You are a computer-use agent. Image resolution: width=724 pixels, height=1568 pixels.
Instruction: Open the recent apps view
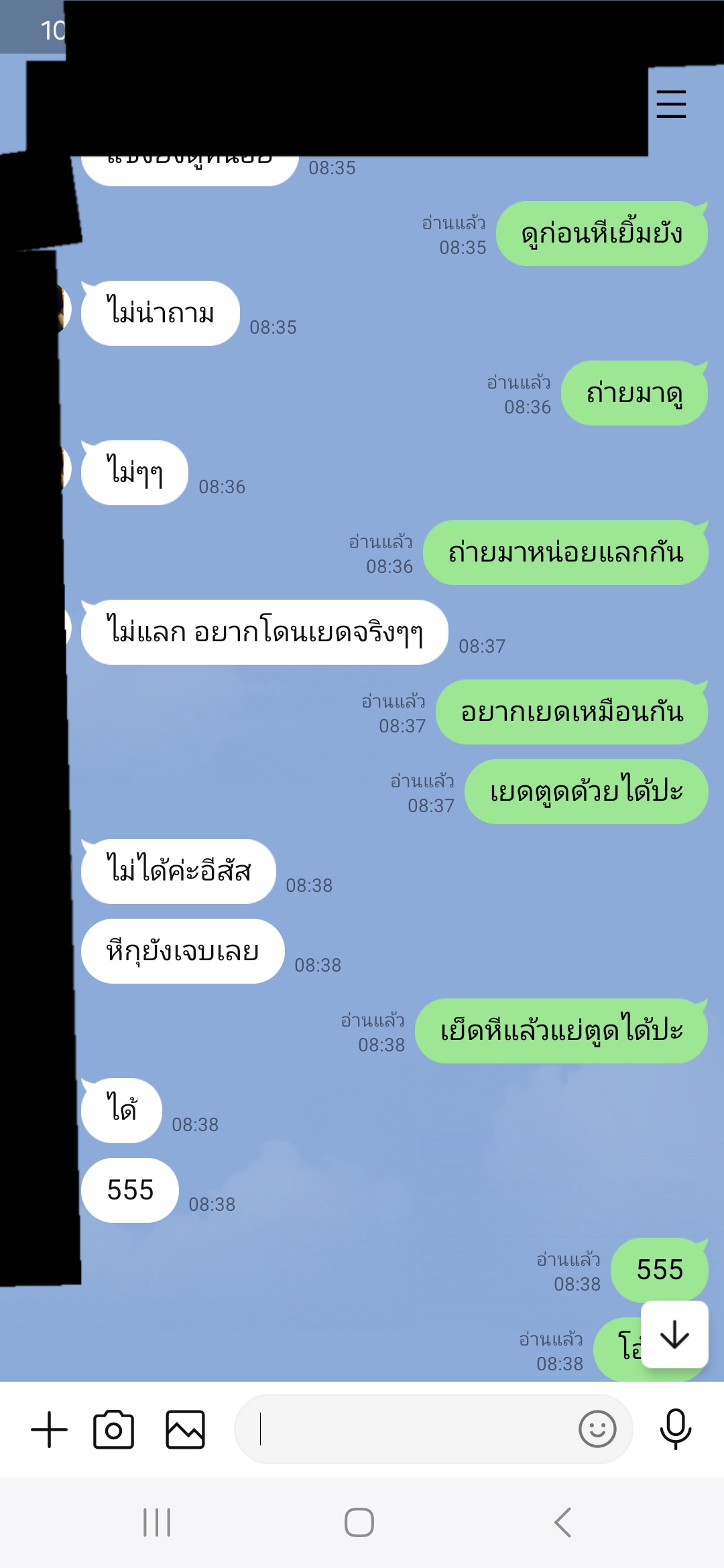[157, 1522]
